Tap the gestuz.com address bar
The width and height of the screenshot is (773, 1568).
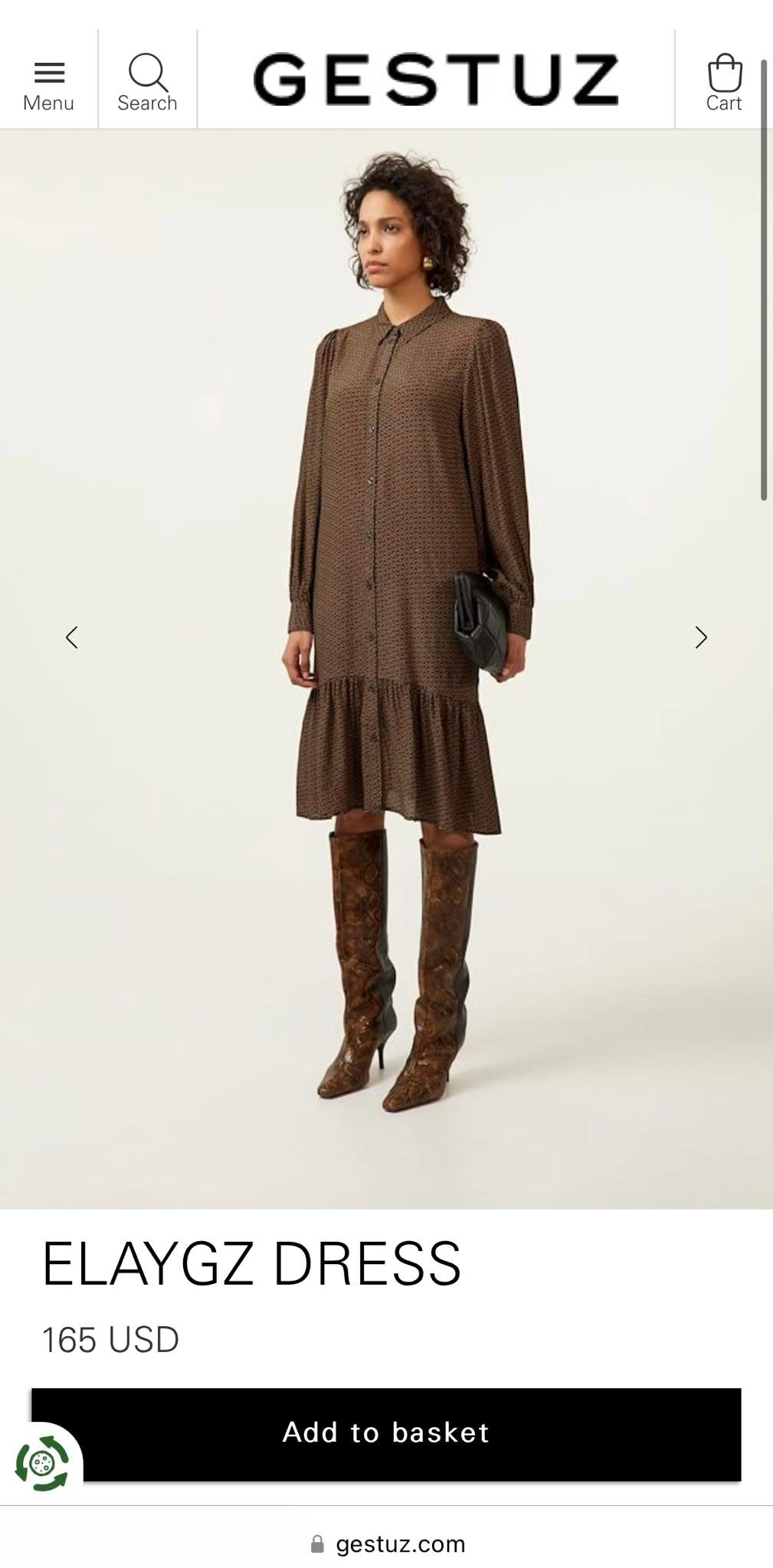[x=388, y=1543]
